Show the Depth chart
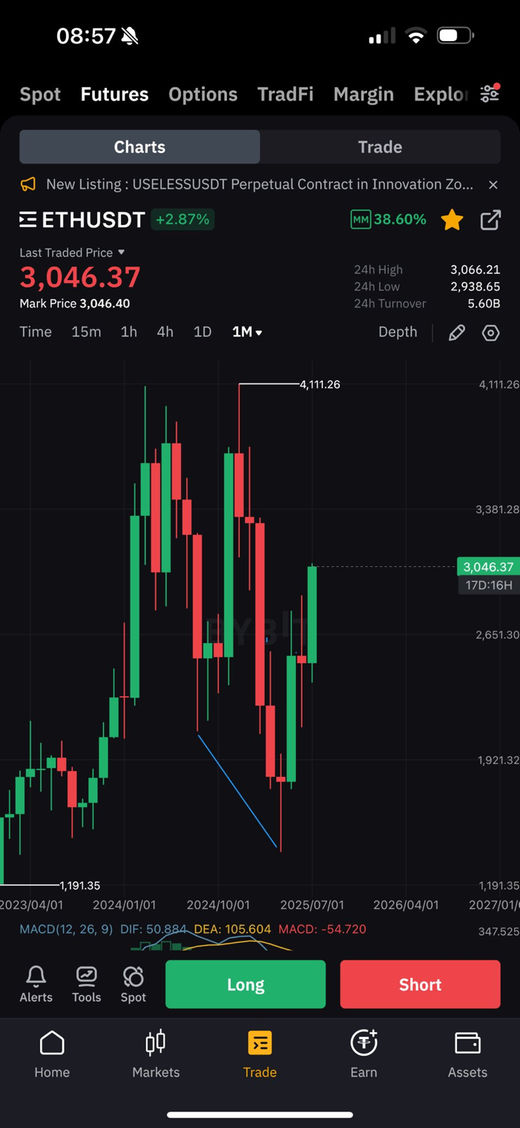 pyautogui.click(x=398, y=332)
